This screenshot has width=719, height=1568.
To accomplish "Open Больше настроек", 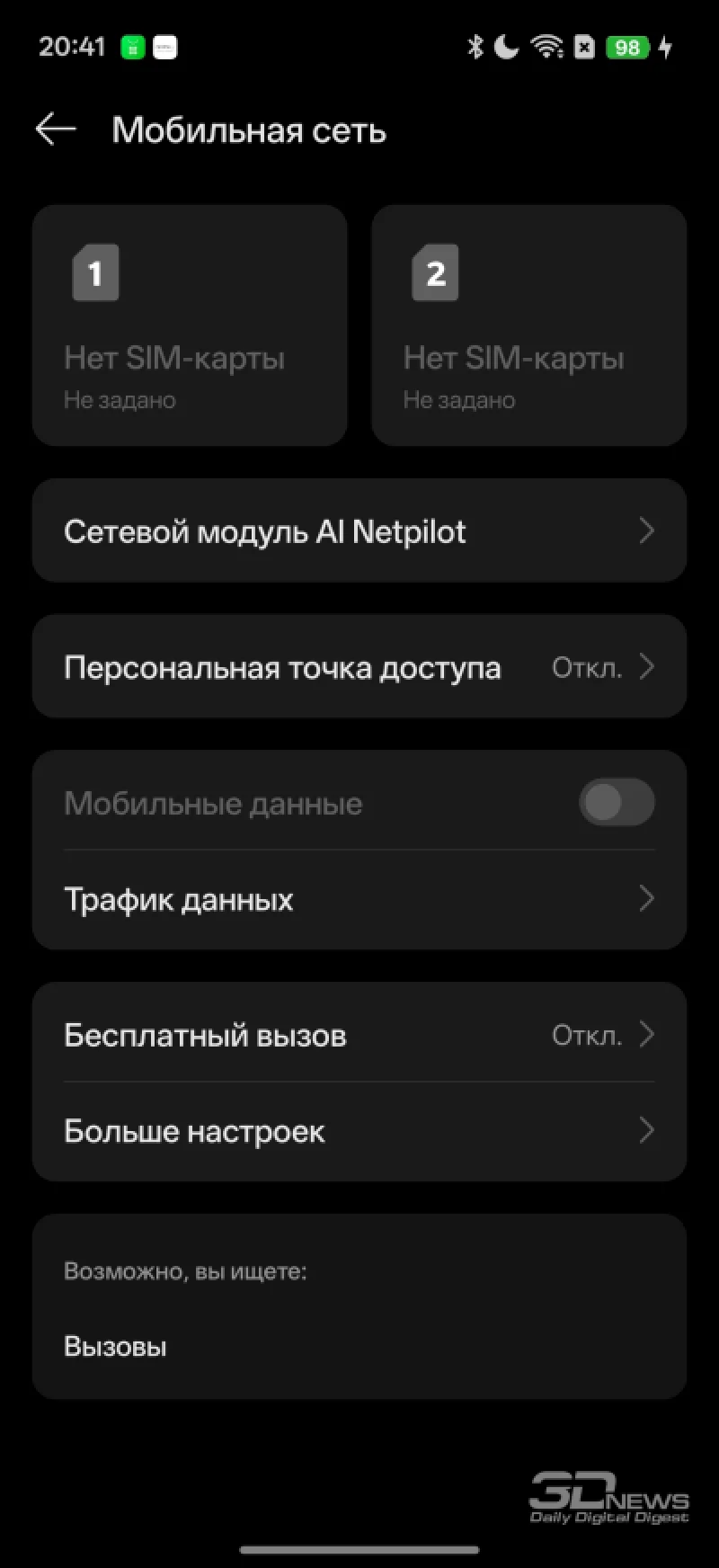I will click(x=359, y=1131).
